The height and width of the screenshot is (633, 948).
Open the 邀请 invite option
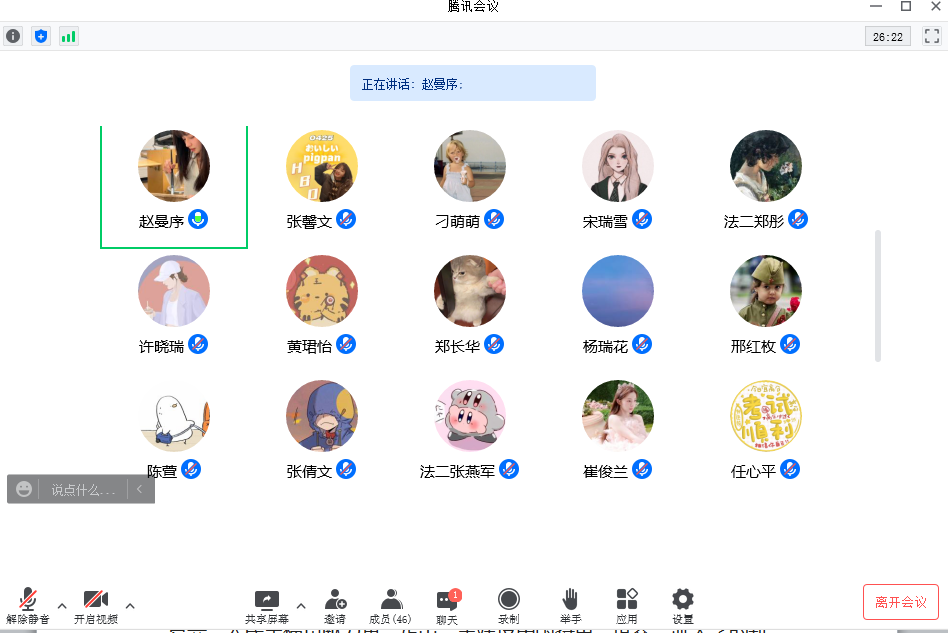335,605
